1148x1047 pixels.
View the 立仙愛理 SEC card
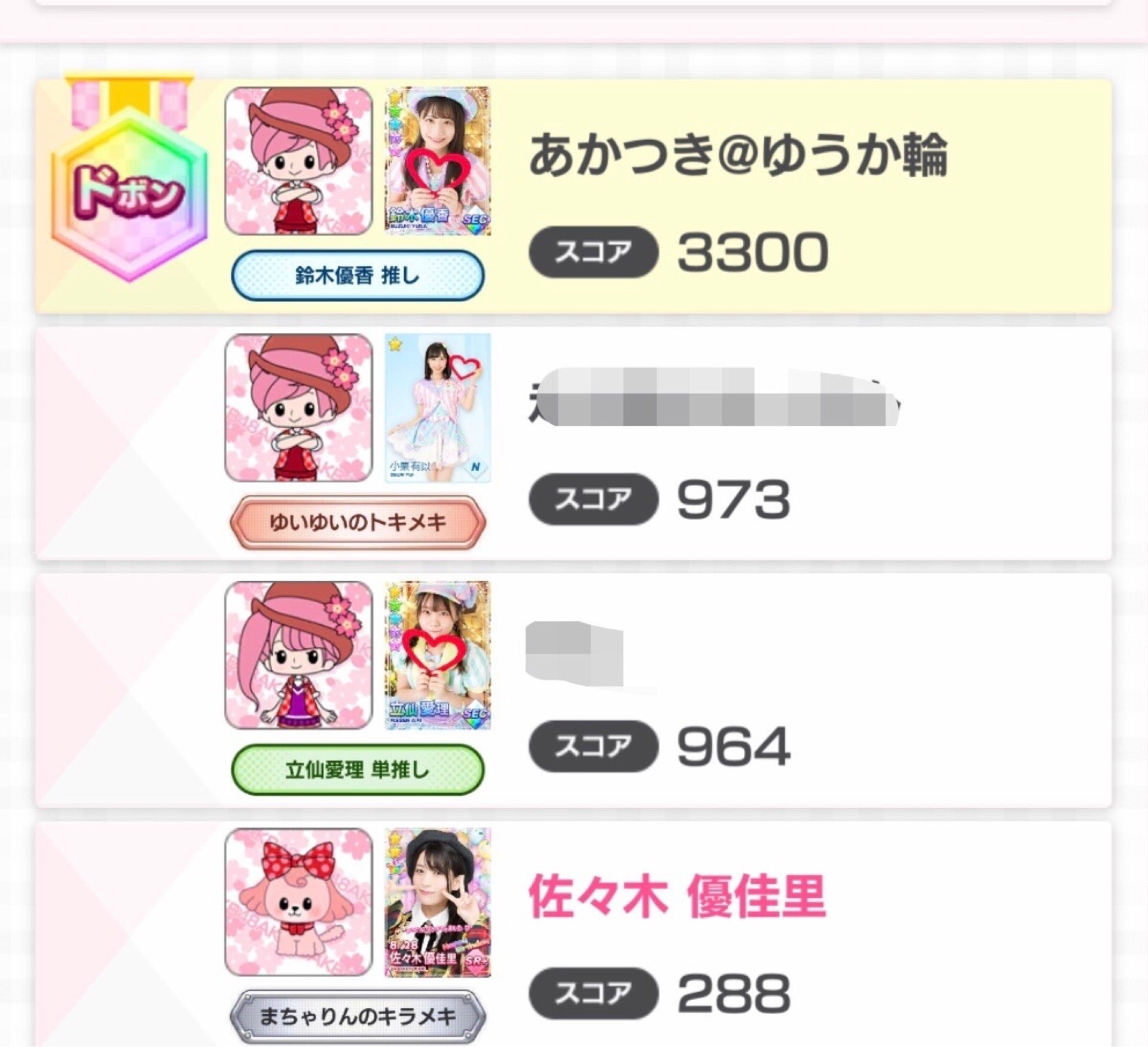pos(438,655)
